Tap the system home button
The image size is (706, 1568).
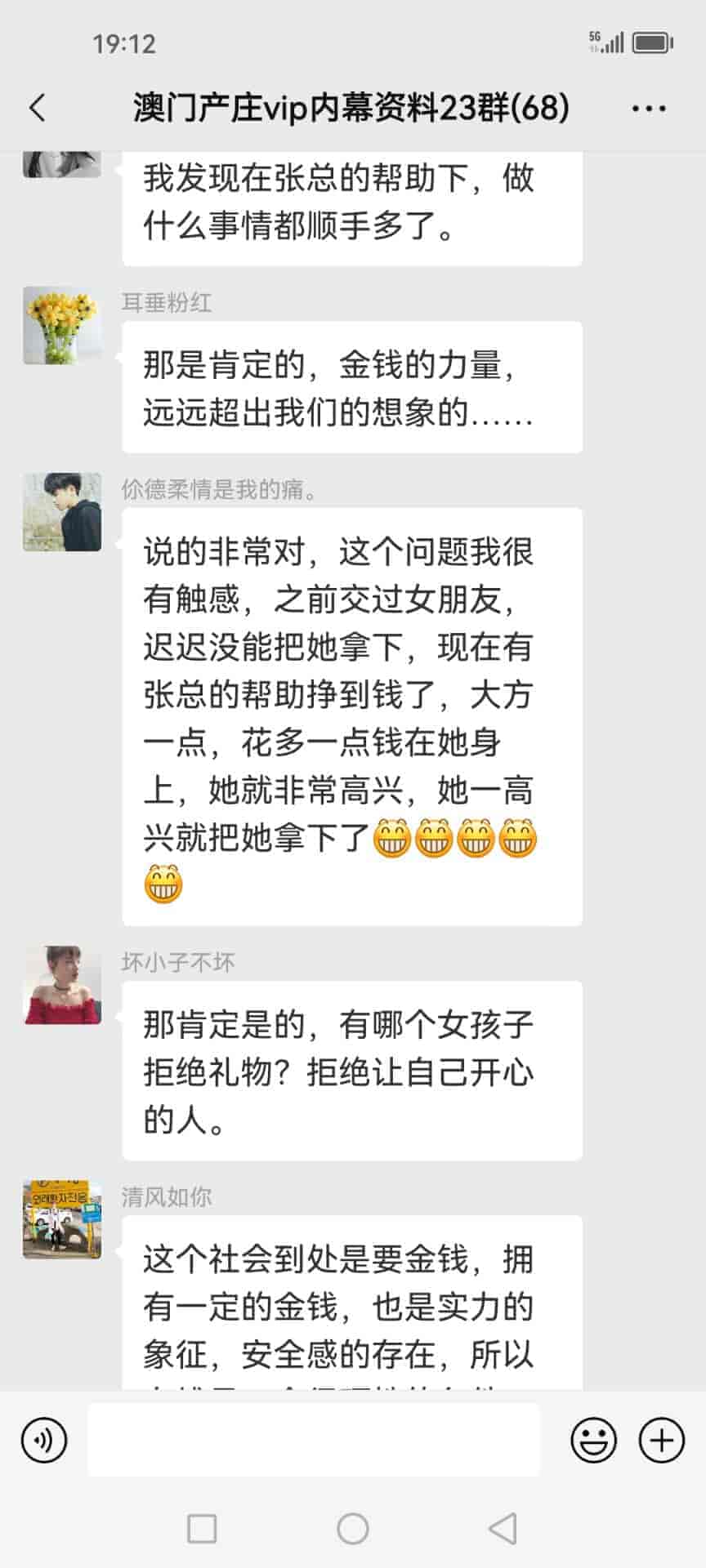353,1528
